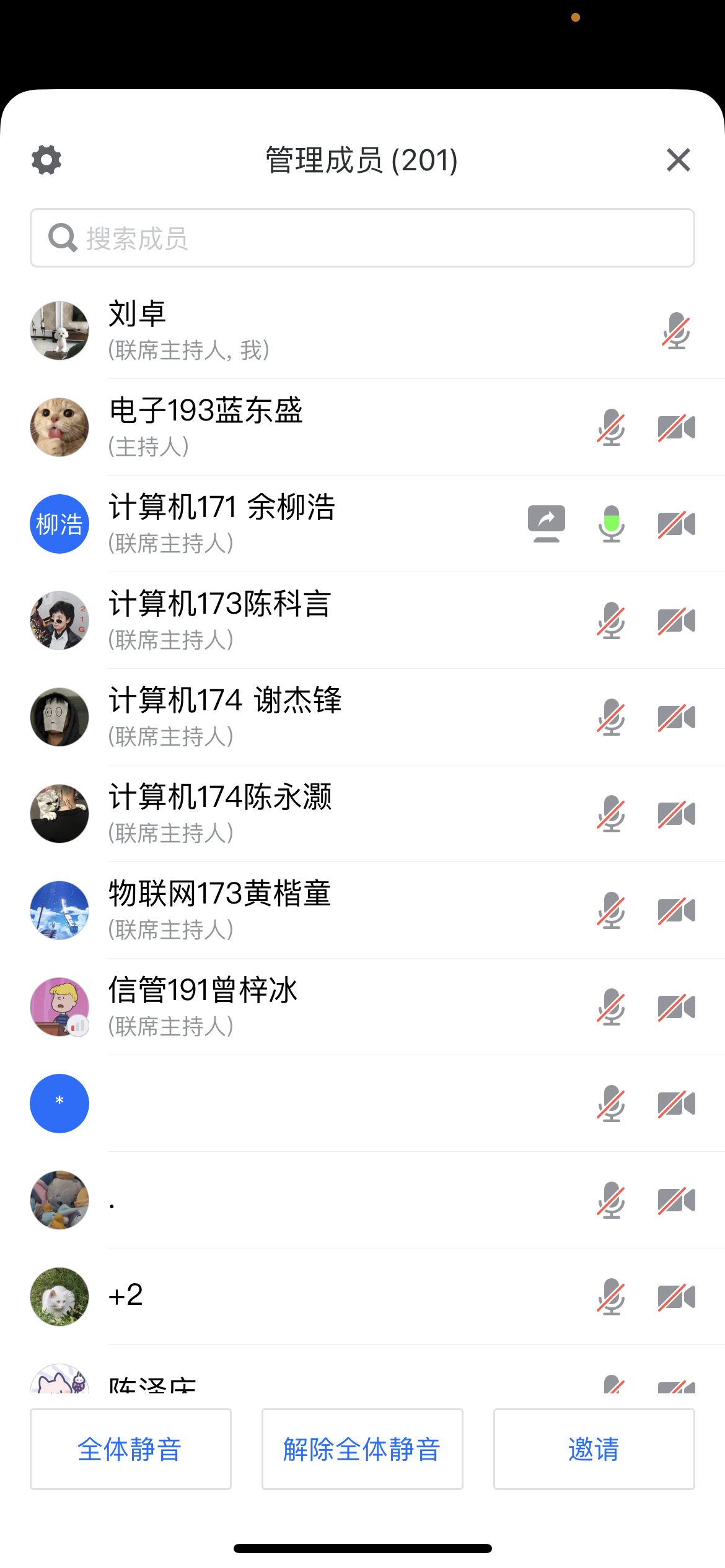The width and height of the screenshot is (725, 1568).
Task: Open the member with asterisk avatar
Action: pos(59,1104)
